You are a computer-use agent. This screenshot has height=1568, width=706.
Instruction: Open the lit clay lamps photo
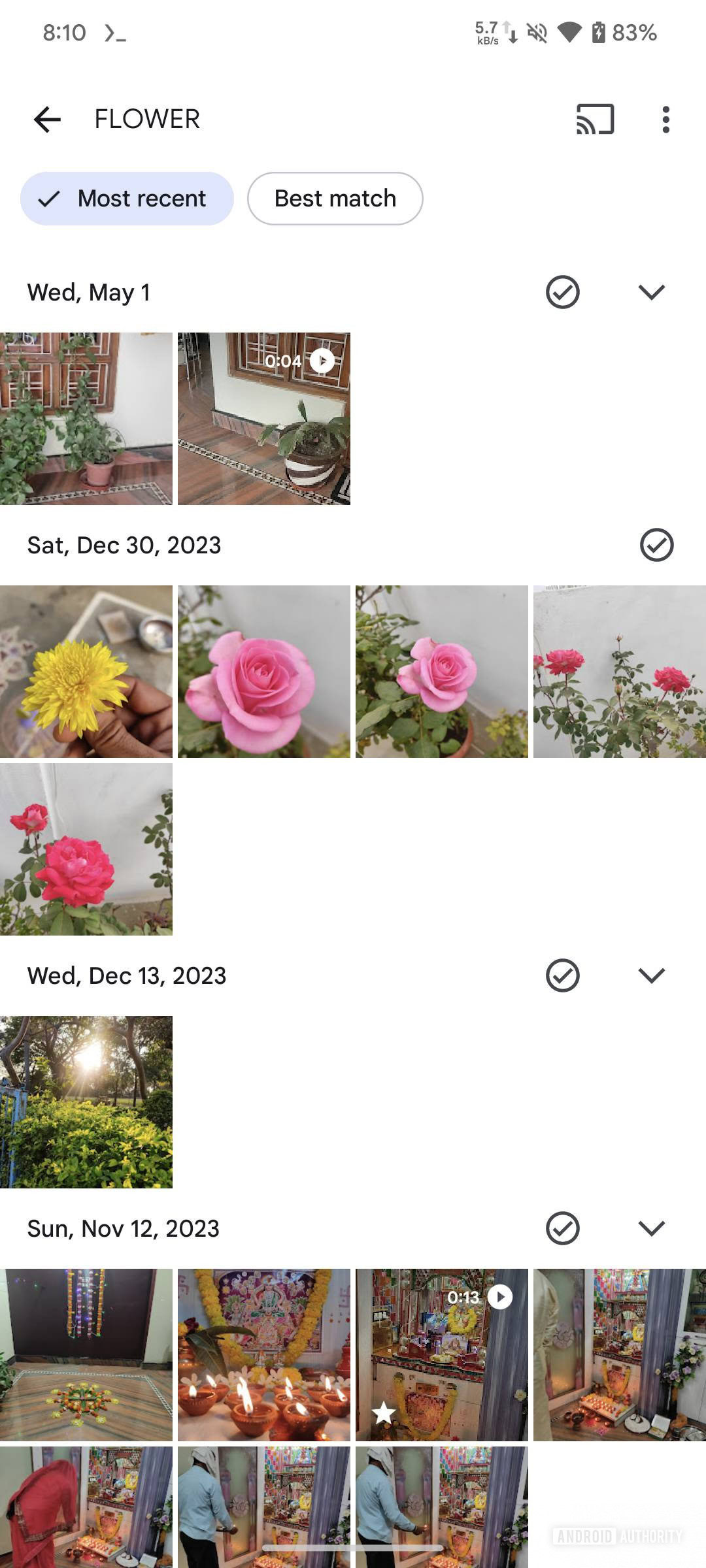264,1355
